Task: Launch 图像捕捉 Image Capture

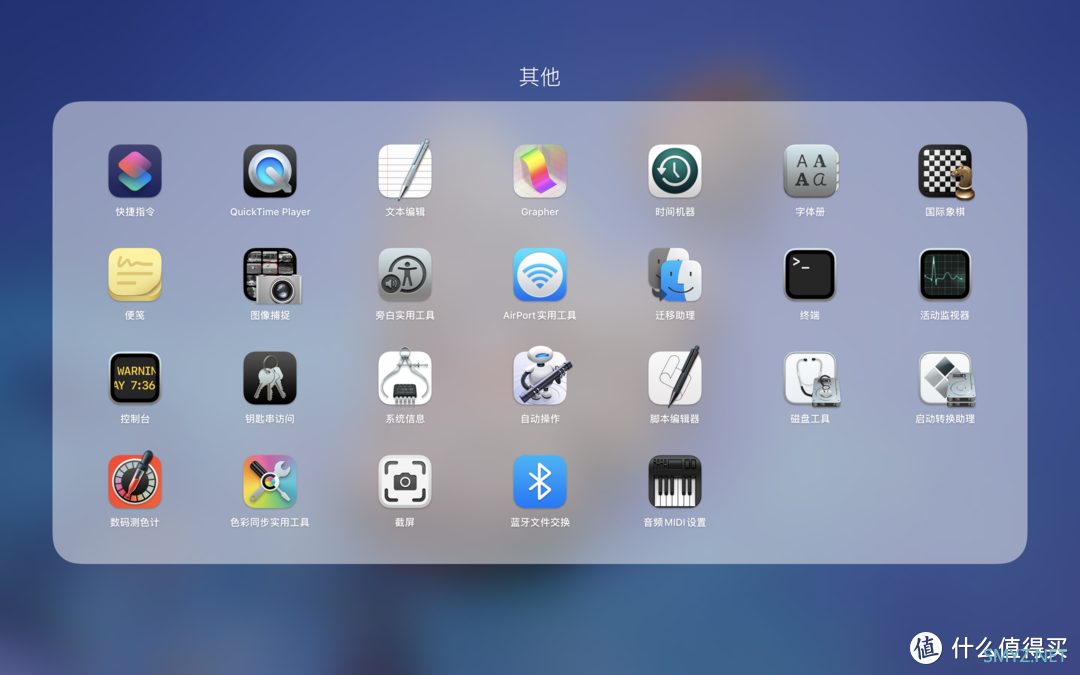Action: pyautogui.click(x=270, y=275)
